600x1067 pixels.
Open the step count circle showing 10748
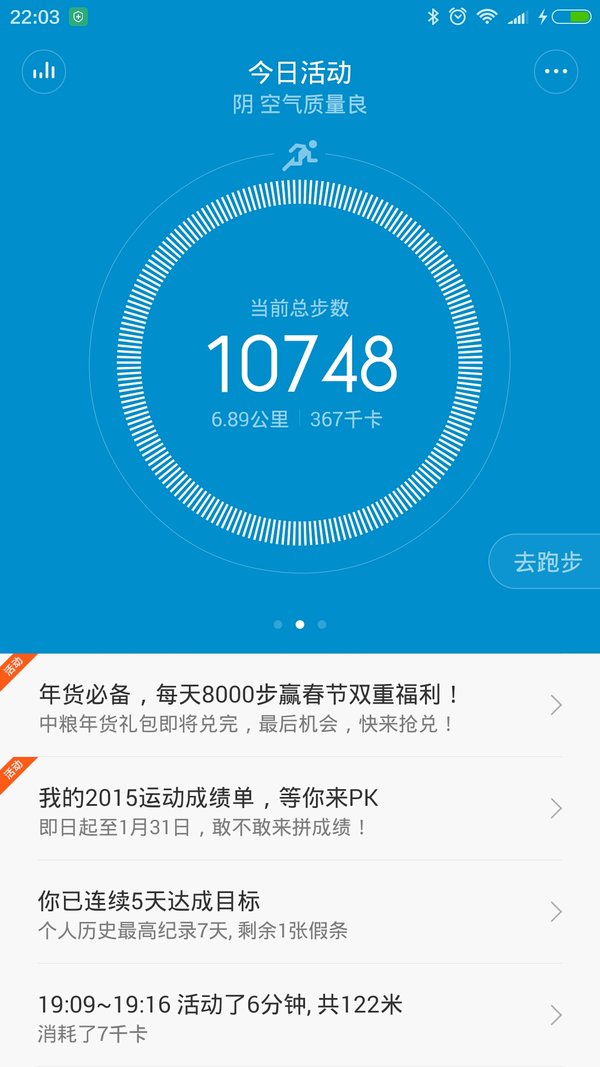click(x=300, y=362)
